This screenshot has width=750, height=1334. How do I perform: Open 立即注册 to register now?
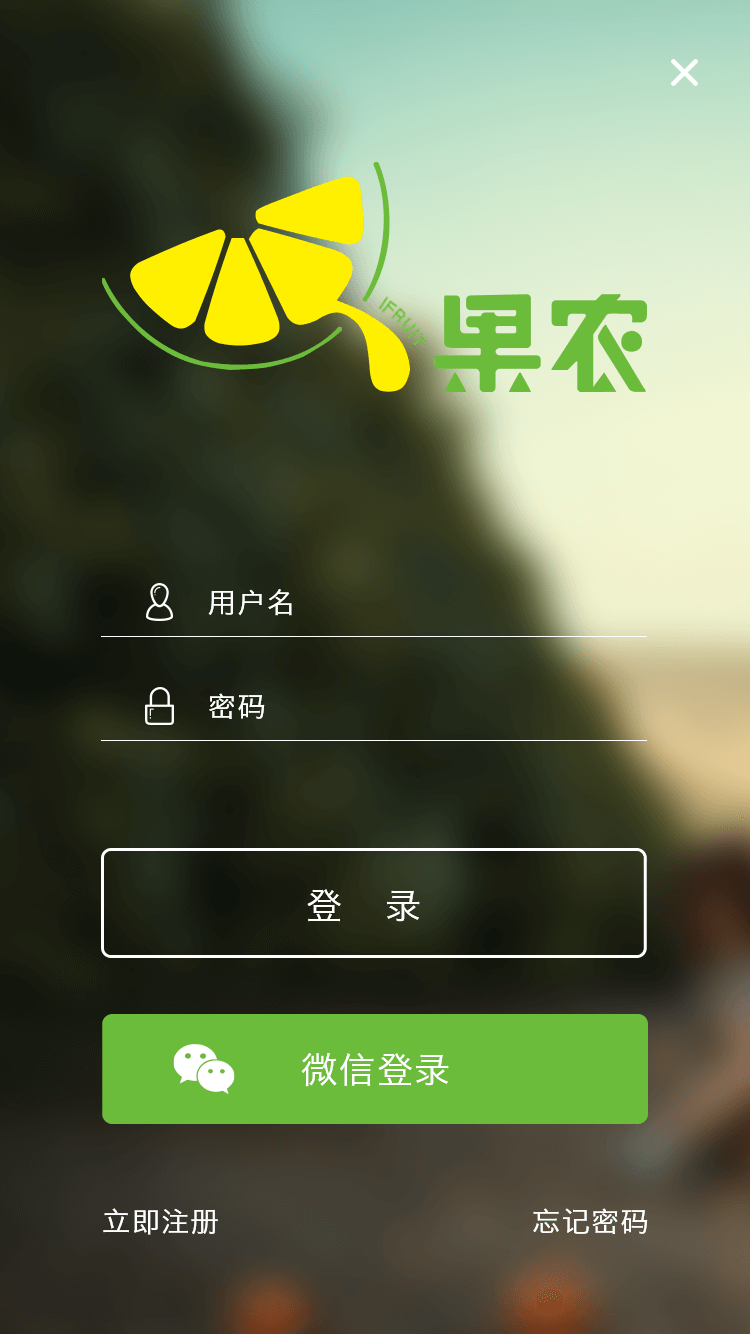pyautogui.click(x=161, y=1222)
